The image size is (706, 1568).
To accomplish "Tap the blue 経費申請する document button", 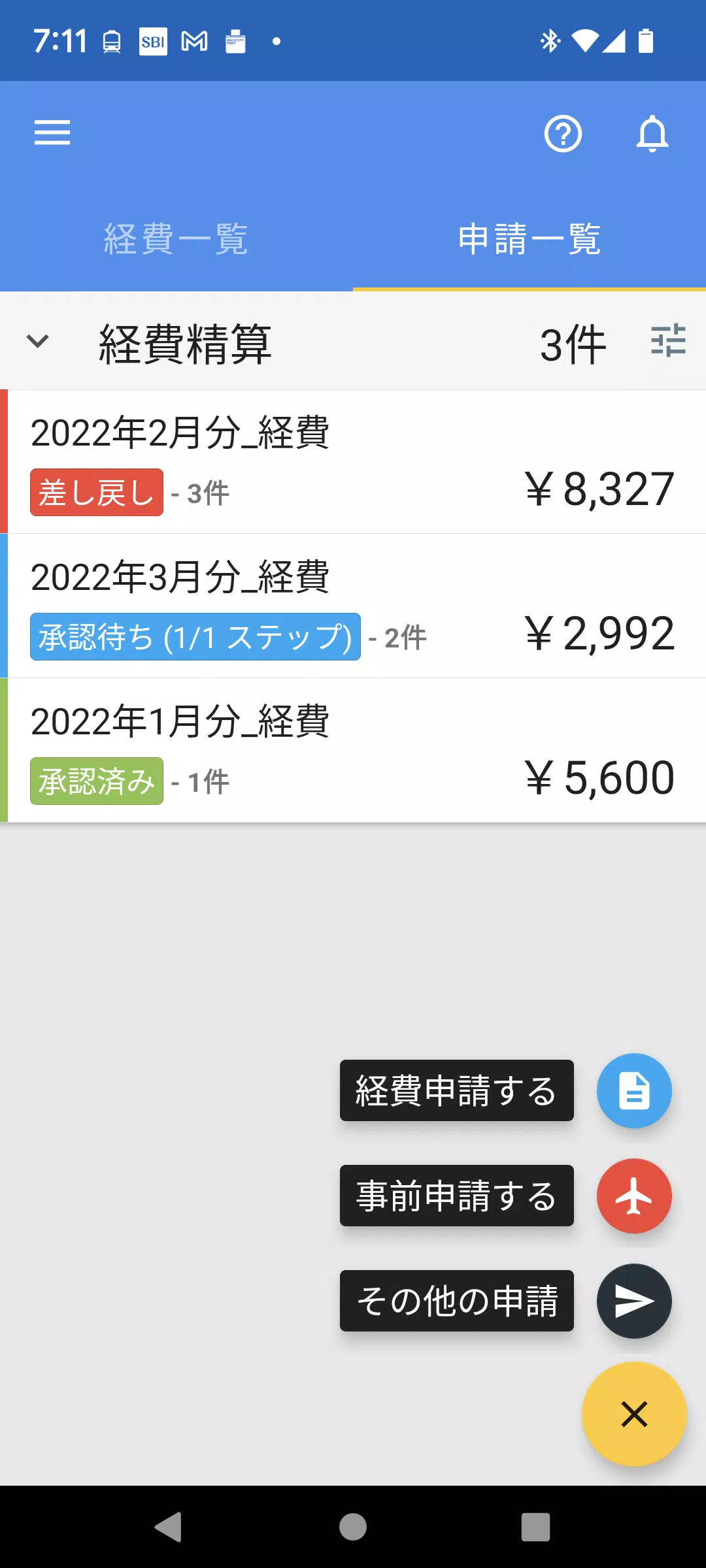I will 634,1090.
